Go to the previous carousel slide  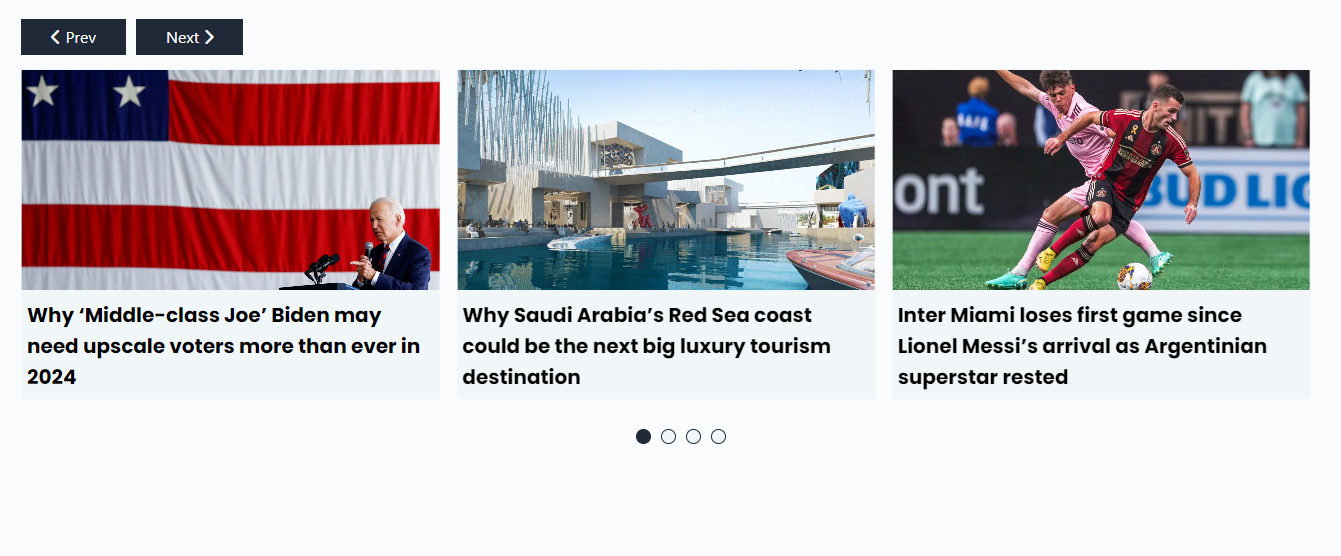(73, 37)
